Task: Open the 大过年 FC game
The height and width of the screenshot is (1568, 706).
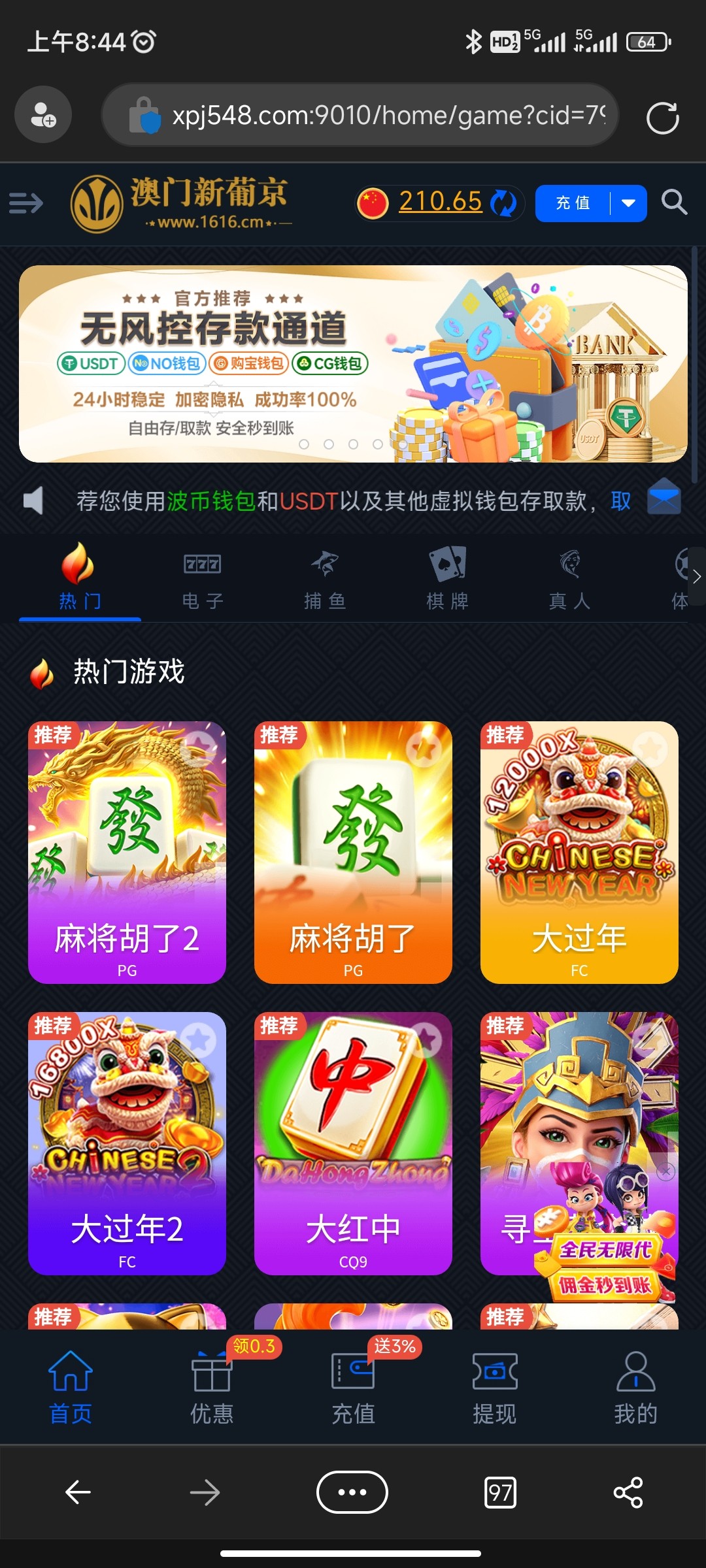Action: coord(579,852)
